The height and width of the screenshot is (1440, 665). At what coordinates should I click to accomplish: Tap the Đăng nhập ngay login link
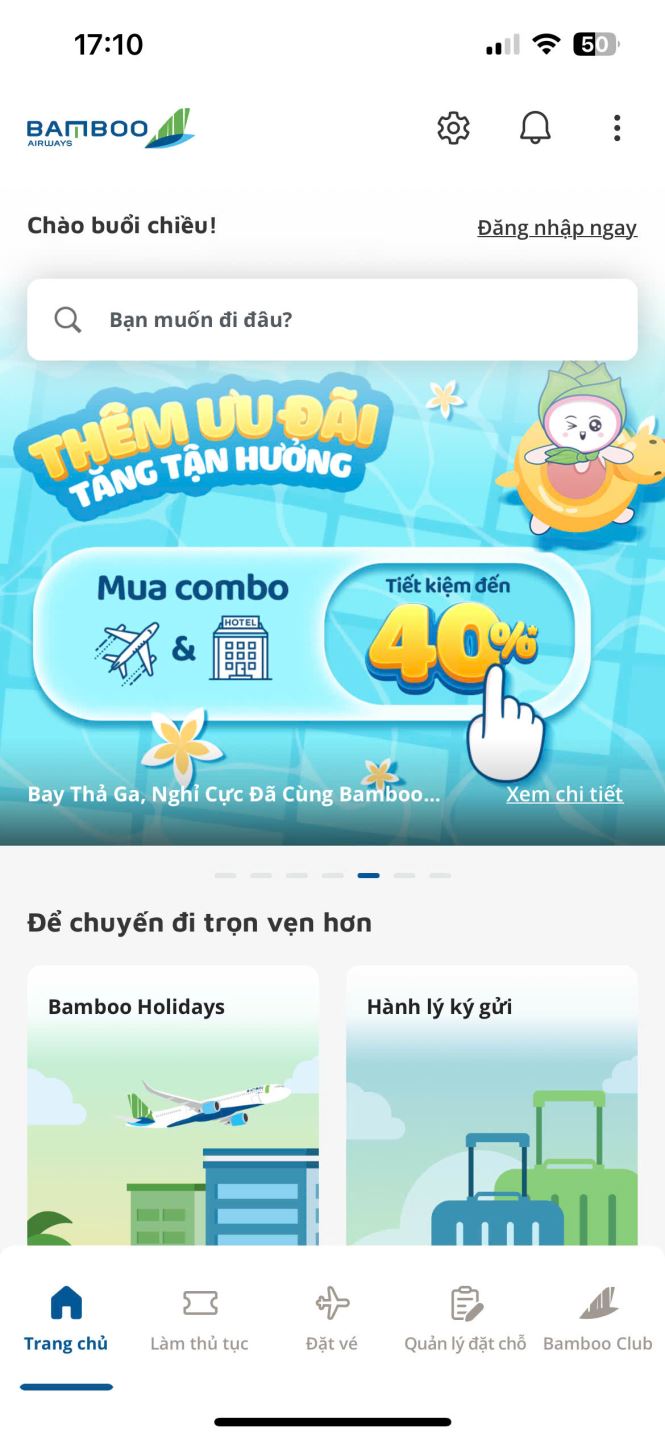(557, 227)
